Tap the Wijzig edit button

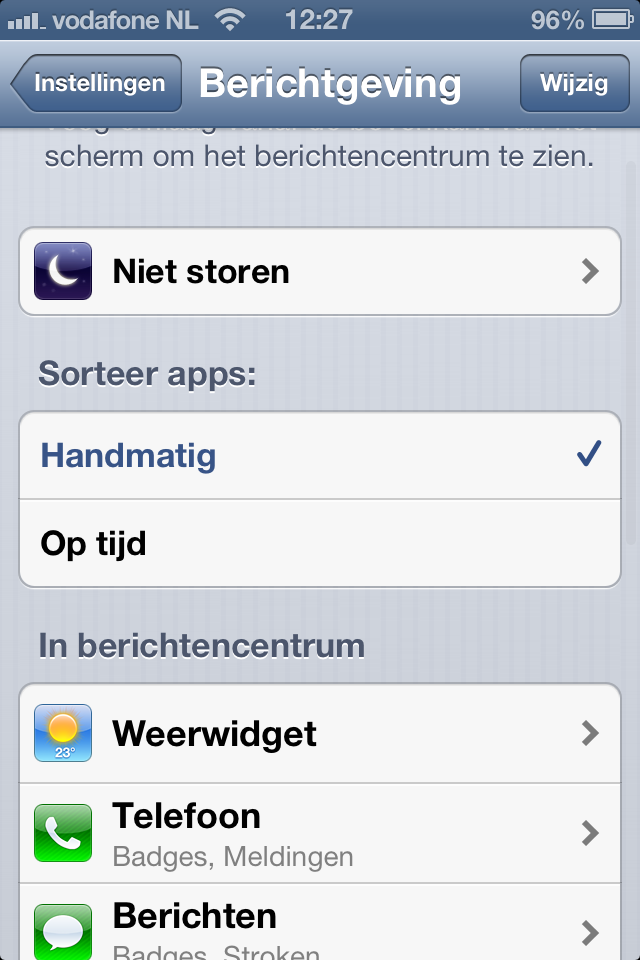click(574, 84)
